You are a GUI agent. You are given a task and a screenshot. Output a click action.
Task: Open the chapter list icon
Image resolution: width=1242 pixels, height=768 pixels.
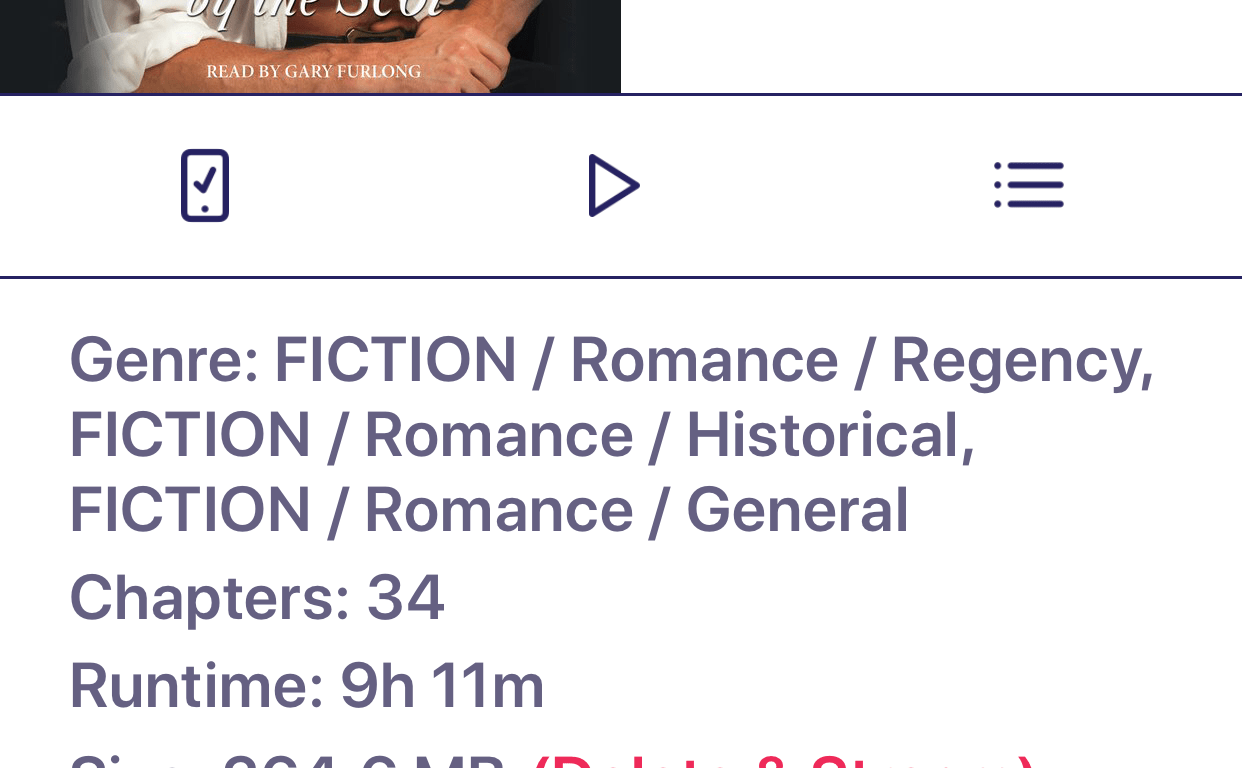1028,185
